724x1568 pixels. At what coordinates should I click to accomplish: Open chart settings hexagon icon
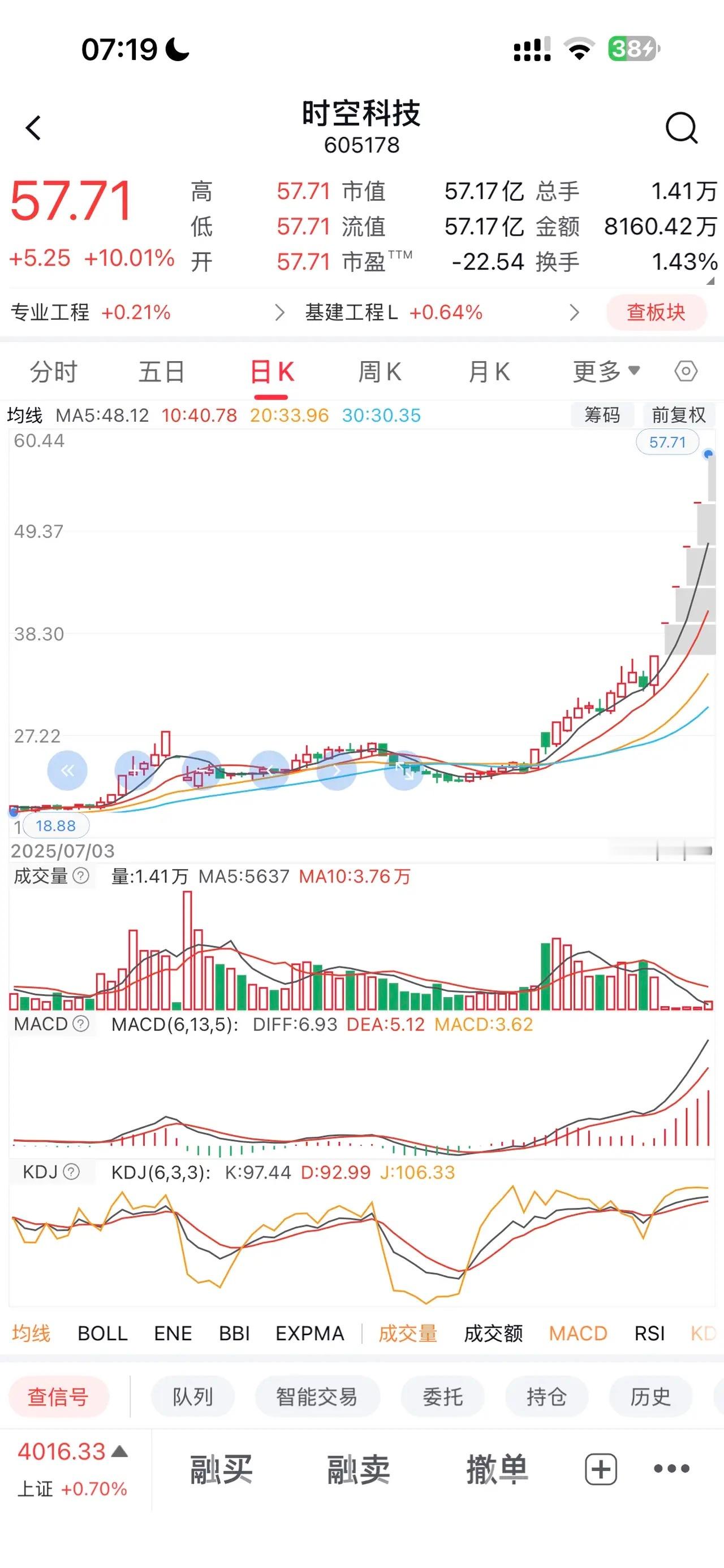686,371
